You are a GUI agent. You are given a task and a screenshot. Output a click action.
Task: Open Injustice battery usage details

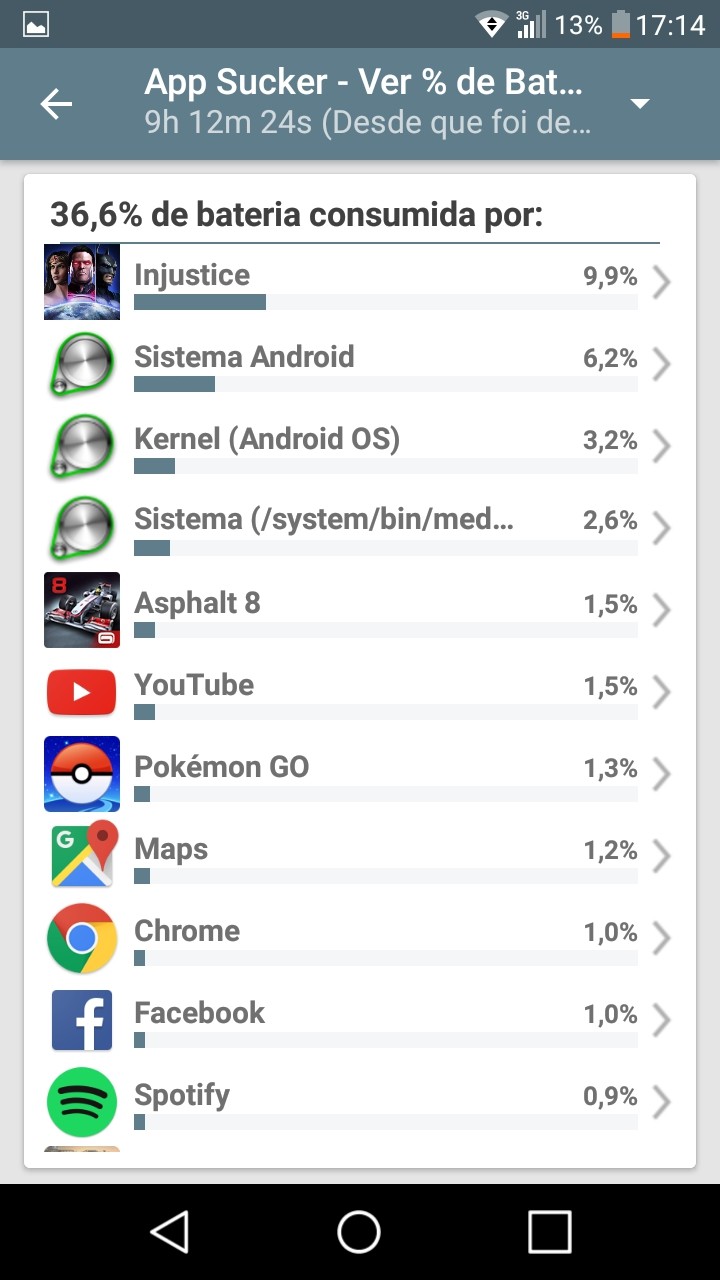[360, 282]
